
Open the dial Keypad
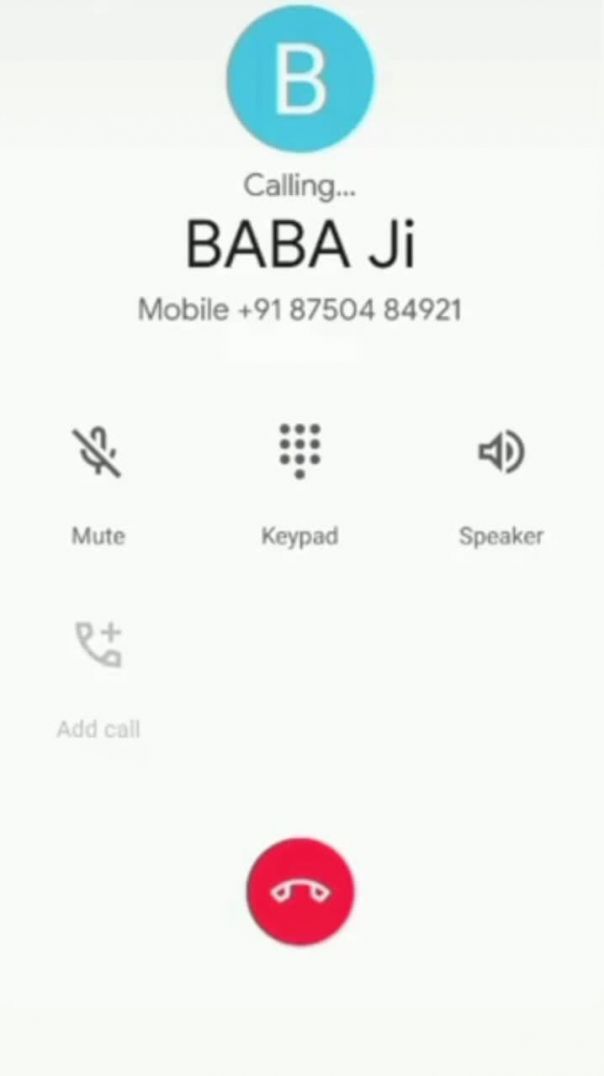coord(299,451)
